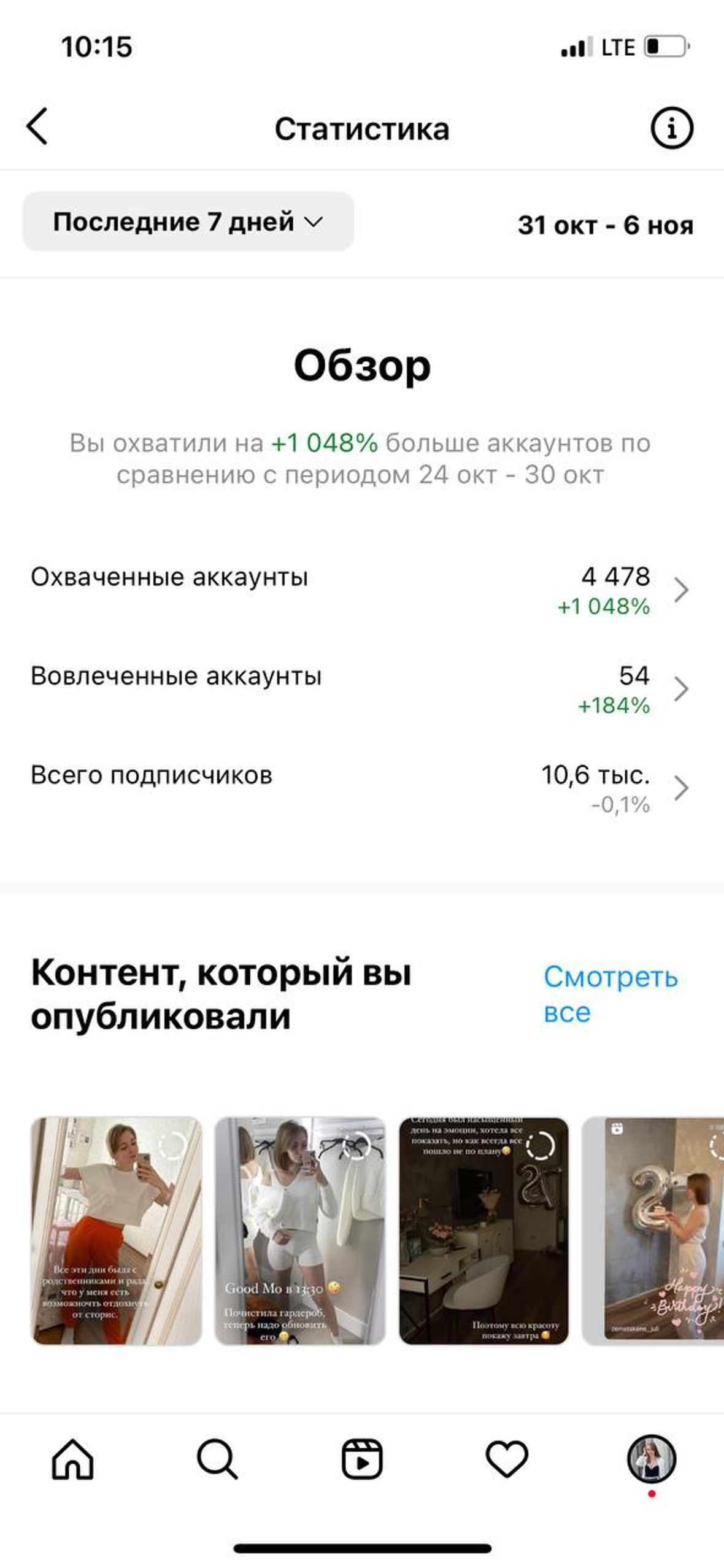
Task: Open the Good Mo в 13:30 story
Action: [300, 1231]
